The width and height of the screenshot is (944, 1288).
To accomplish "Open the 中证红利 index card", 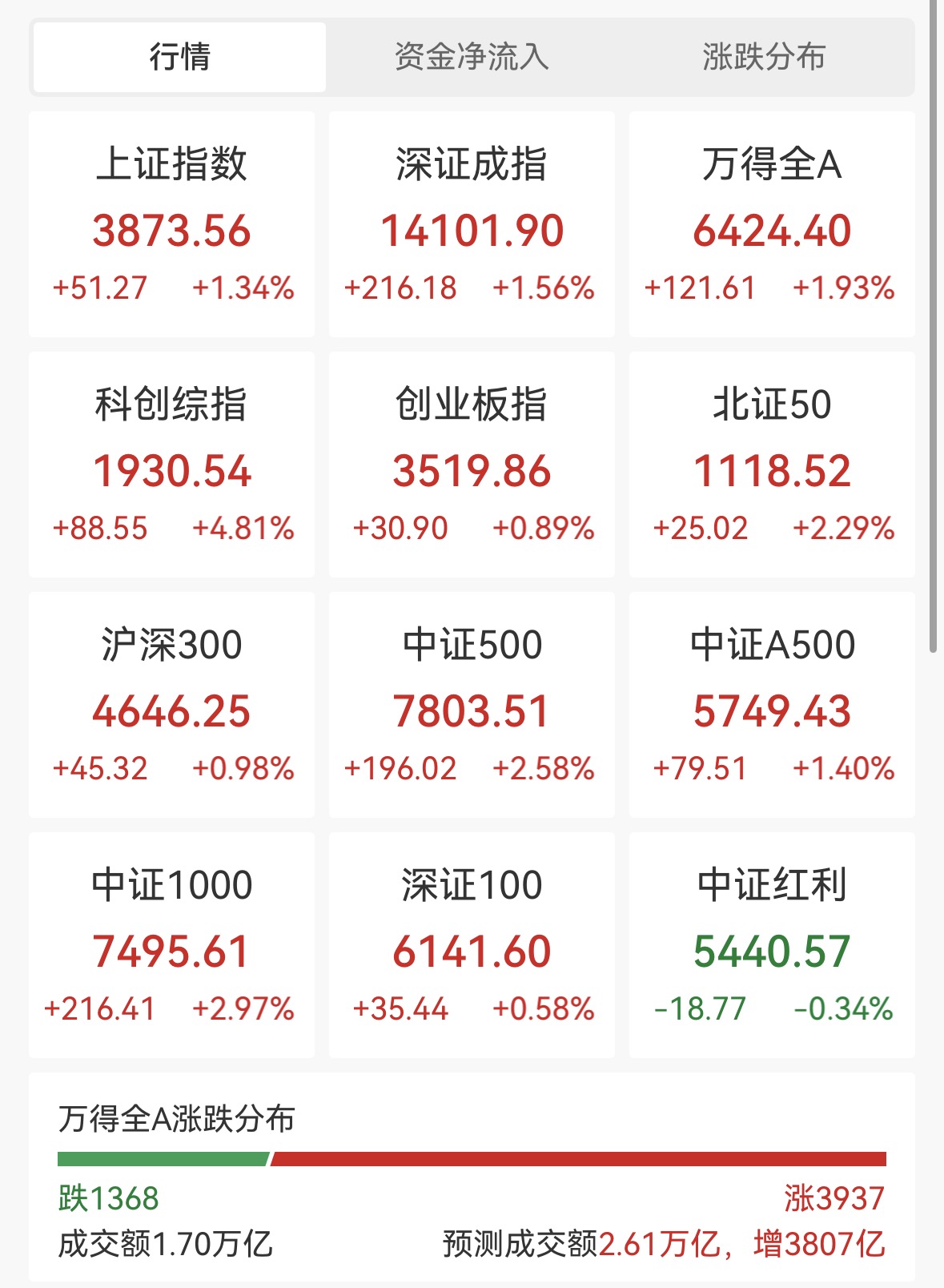I will coord(772,945).
